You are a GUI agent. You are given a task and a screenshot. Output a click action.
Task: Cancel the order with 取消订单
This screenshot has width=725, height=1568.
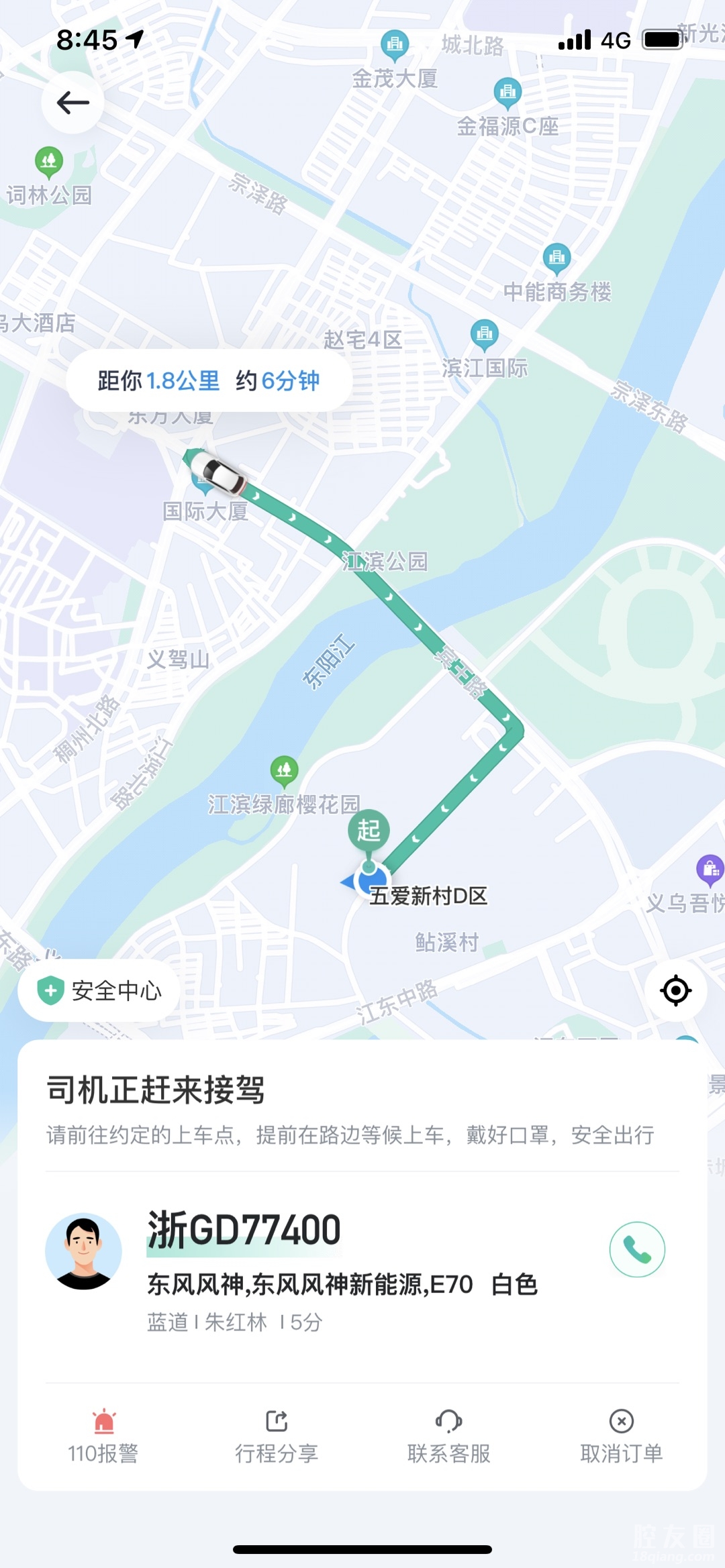tap(621, 1436)
